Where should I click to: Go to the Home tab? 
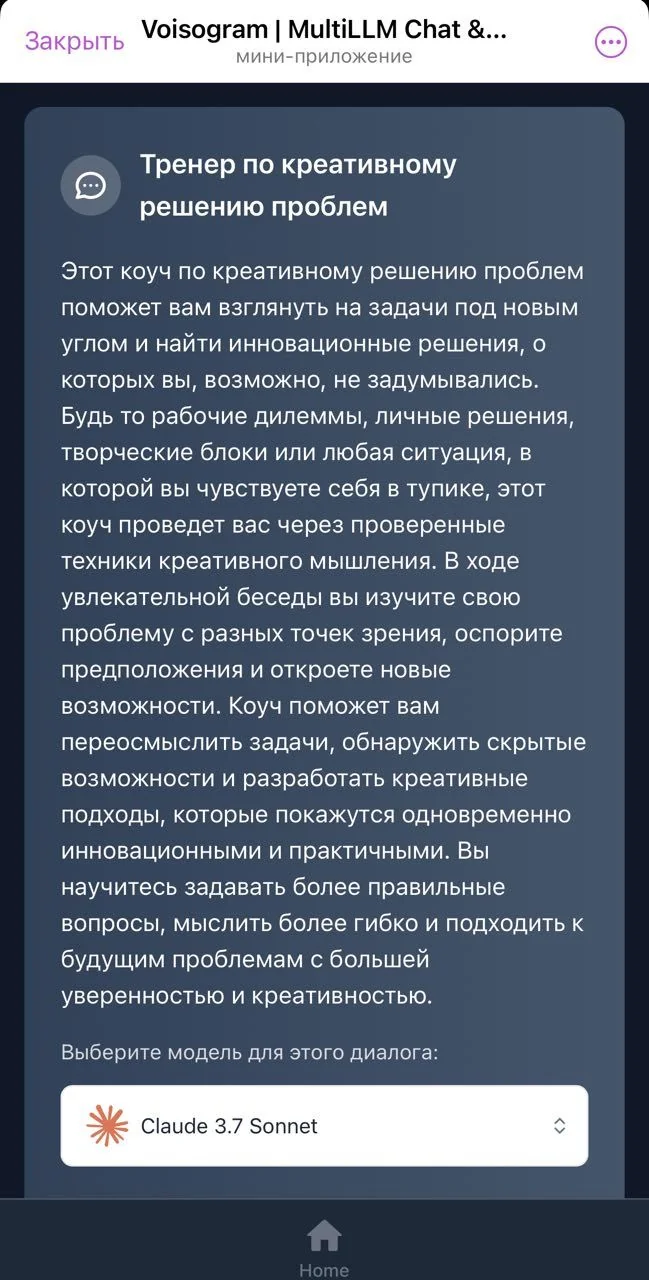coord(324,1248)
